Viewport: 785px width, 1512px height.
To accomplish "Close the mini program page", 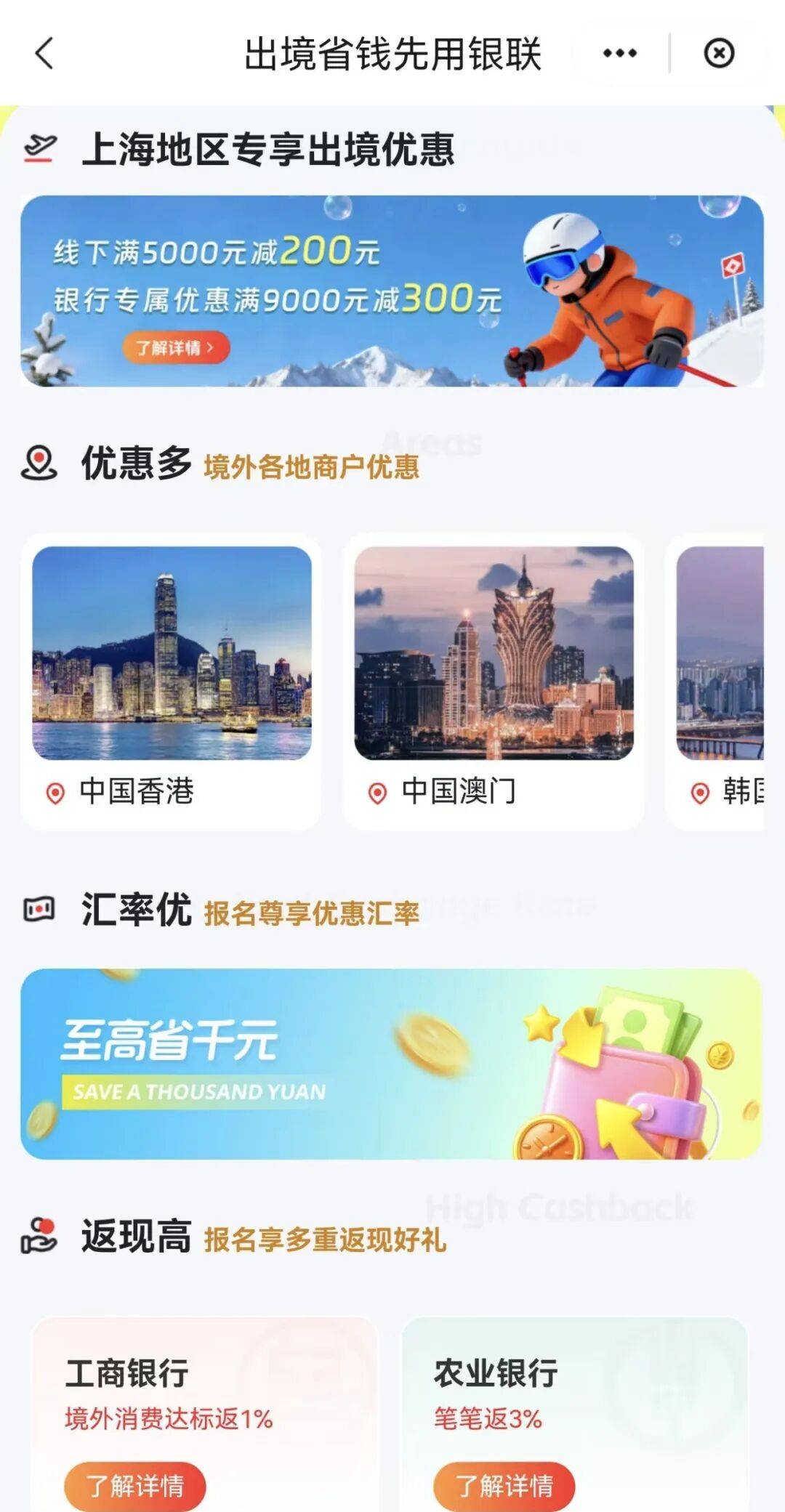I will [719, 54].
